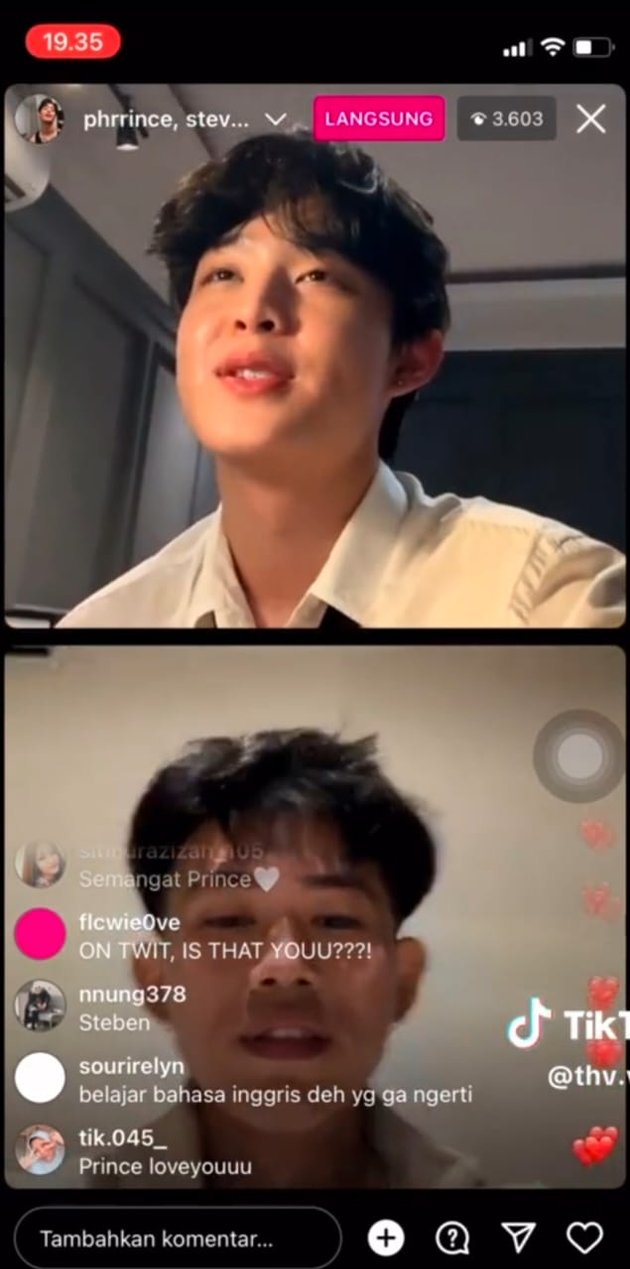Share the live via paper plane icon
Viewport: 630px width, 1269px height.
518,1239
